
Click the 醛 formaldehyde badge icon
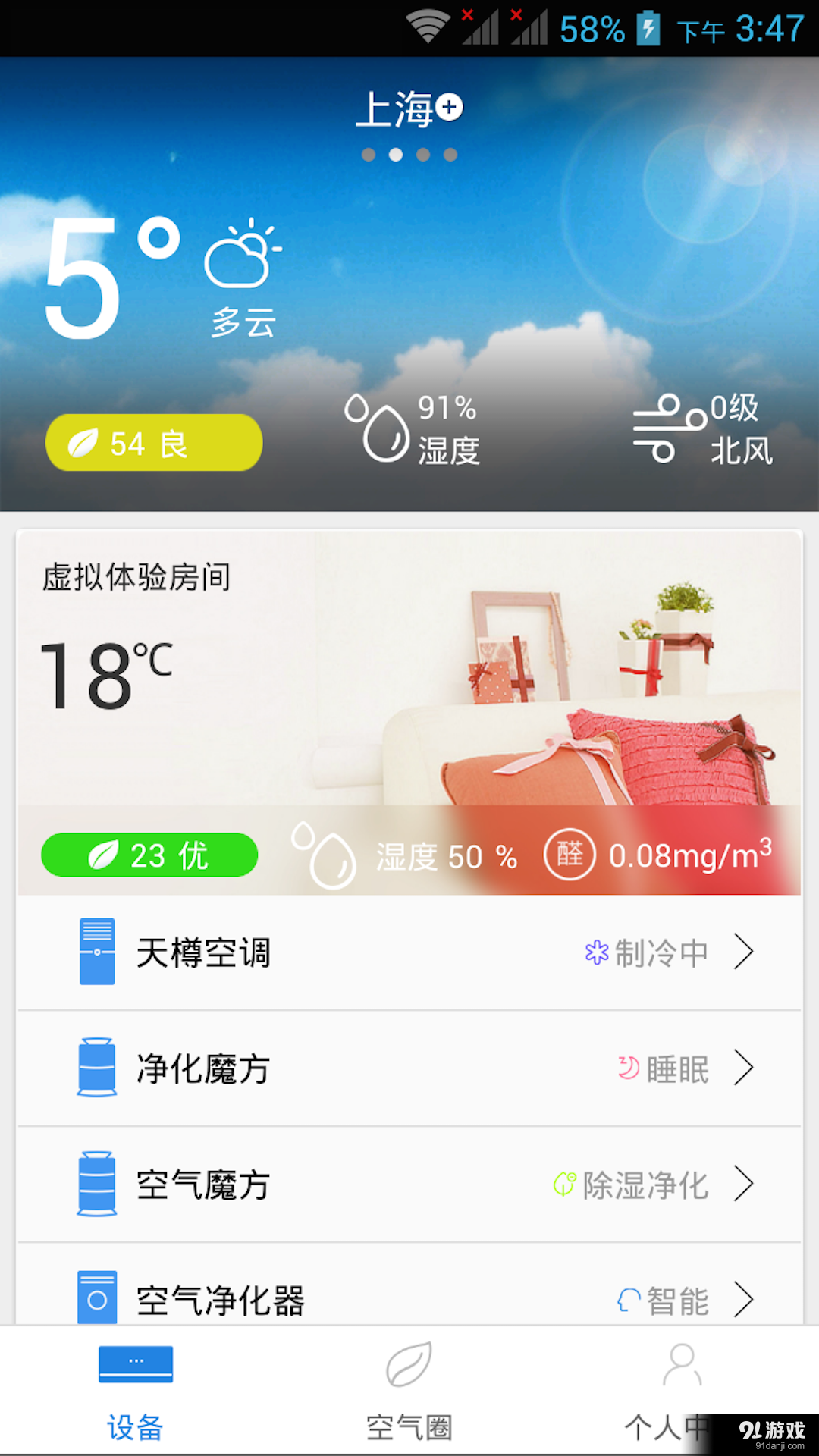[x=570, y=855]
